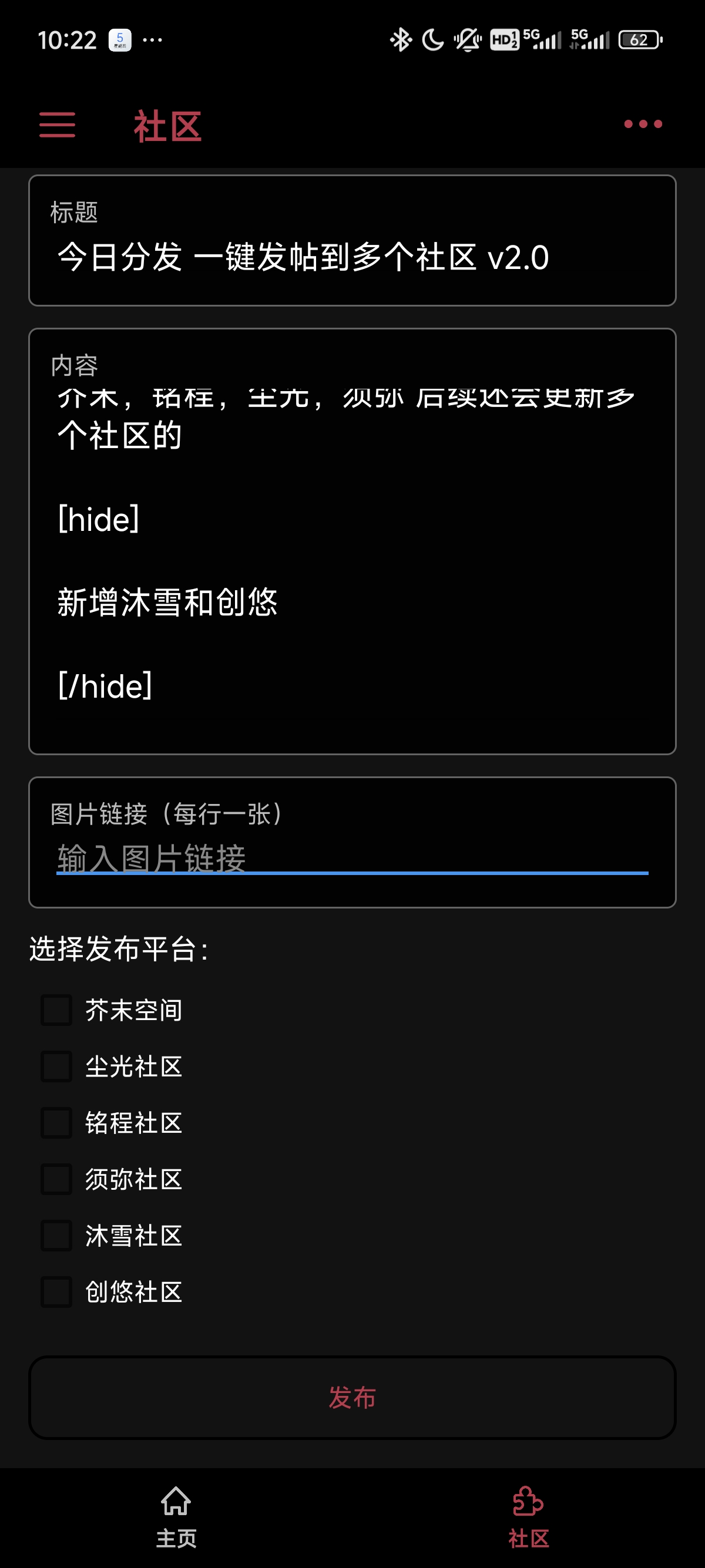Select the 创悠社区 checkbox
The height and width of the screenshot is (1568, 705).
[x=56, y=1292]
